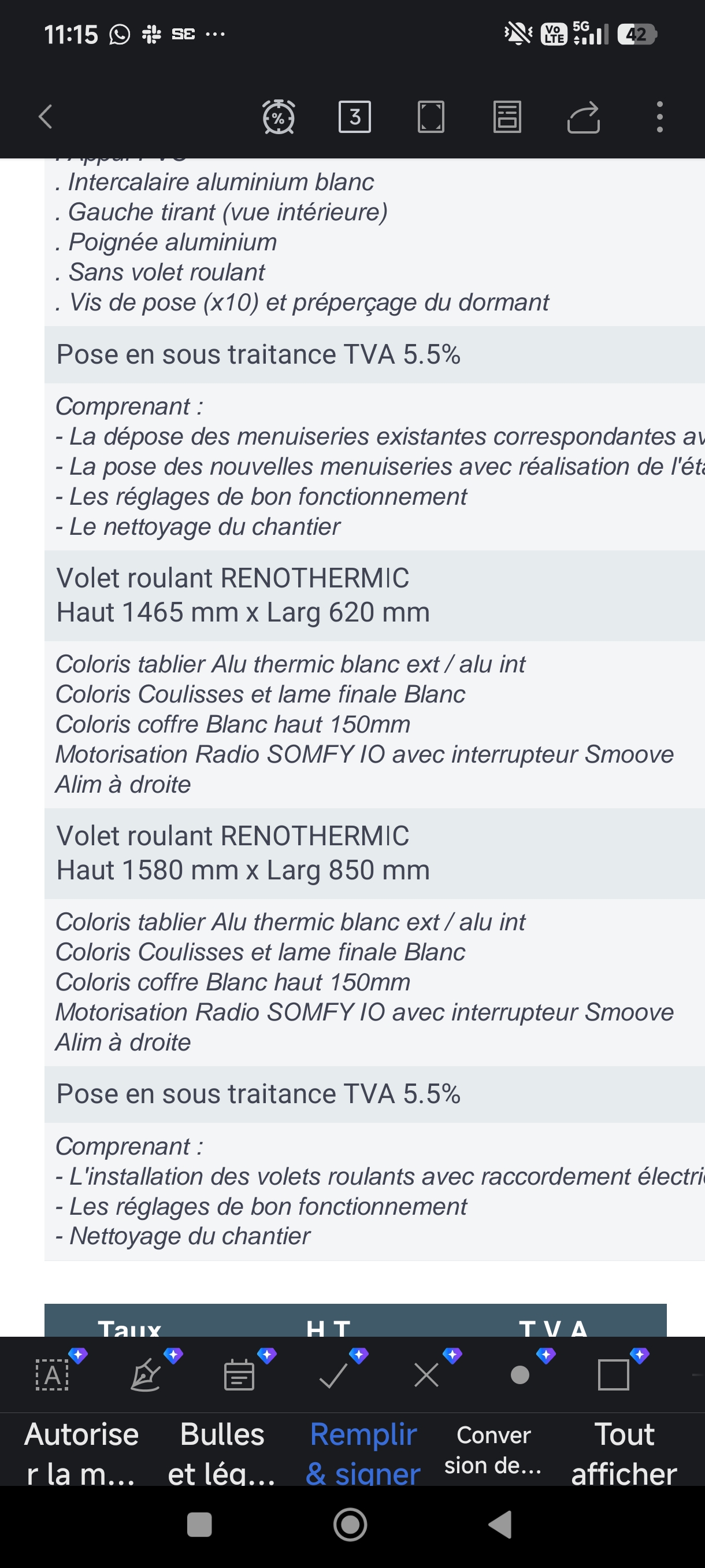Open the three-dot overflow menu

pyautogui.click(x=659, y=116)
